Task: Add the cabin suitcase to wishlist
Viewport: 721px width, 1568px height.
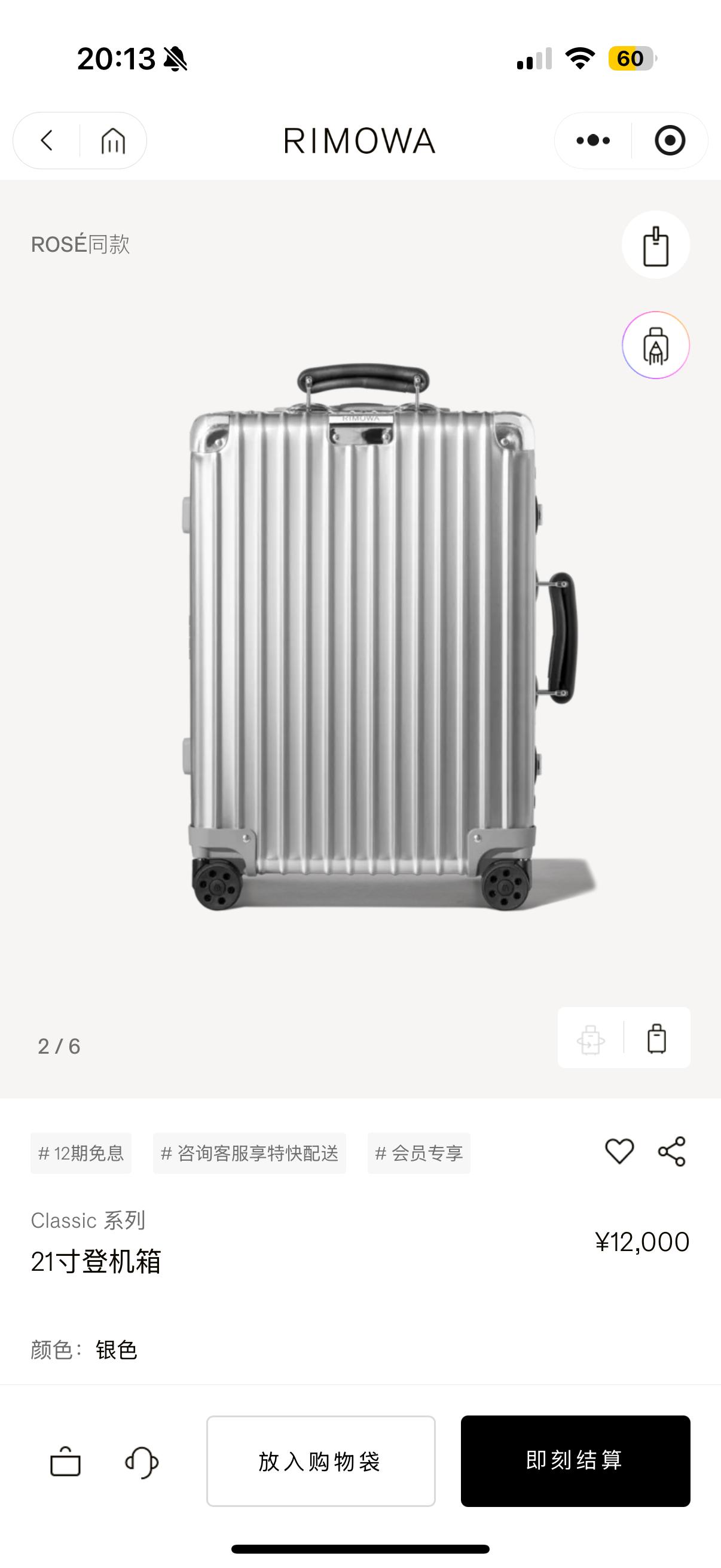Action: [619, 1152]
